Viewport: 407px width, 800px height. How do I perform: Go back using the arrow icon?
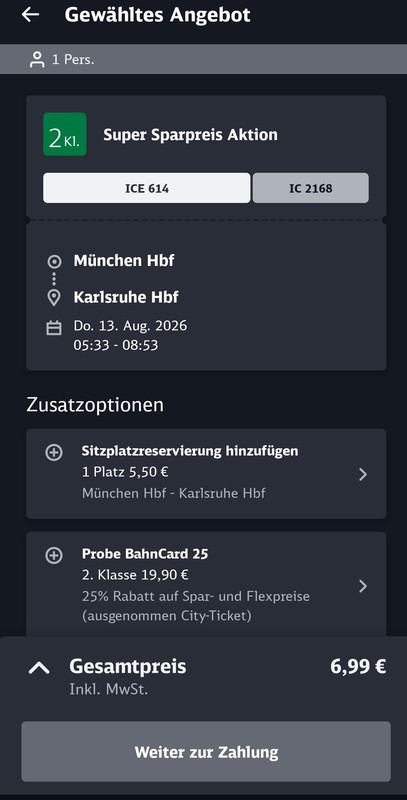coord(30,15)
